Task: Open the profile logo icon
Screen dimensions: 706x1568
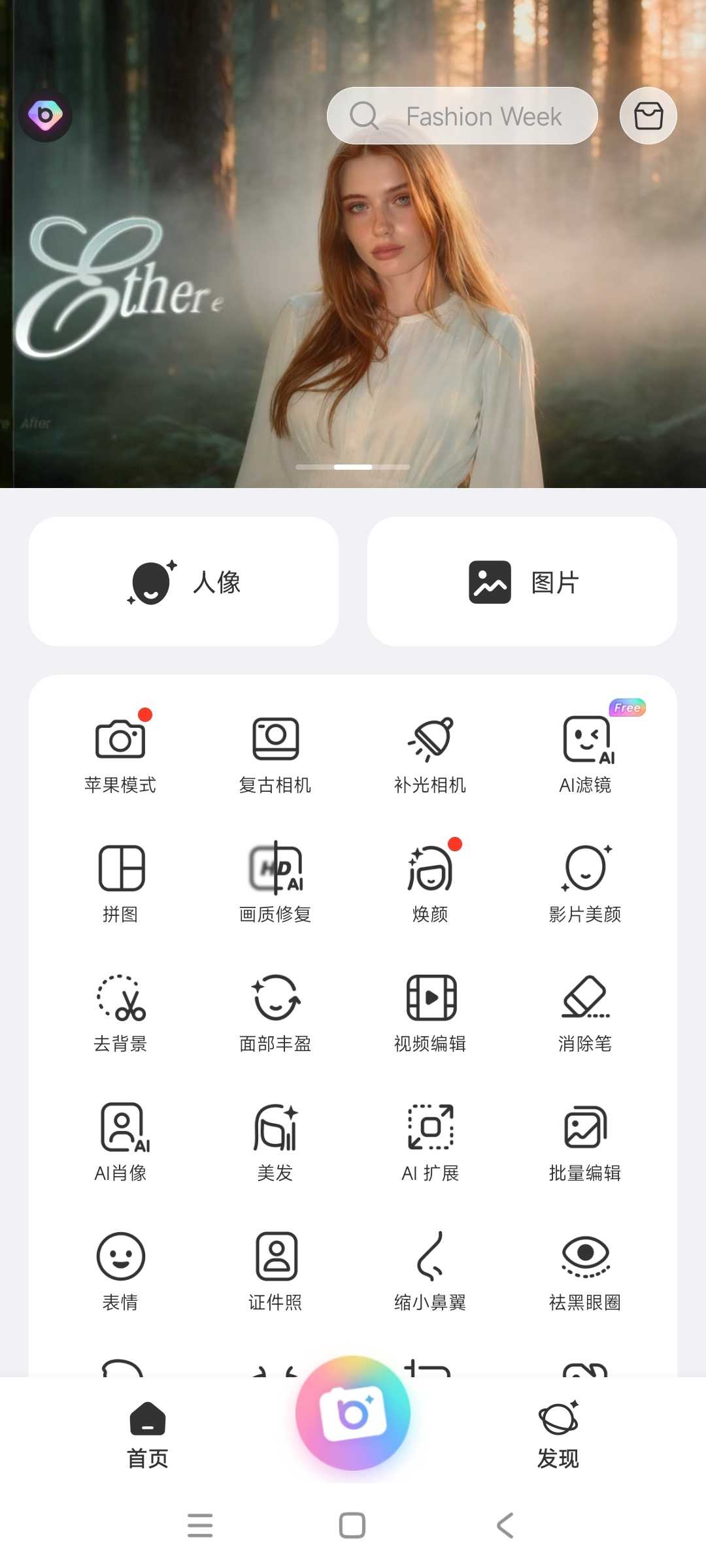Action: pos(45,116)
